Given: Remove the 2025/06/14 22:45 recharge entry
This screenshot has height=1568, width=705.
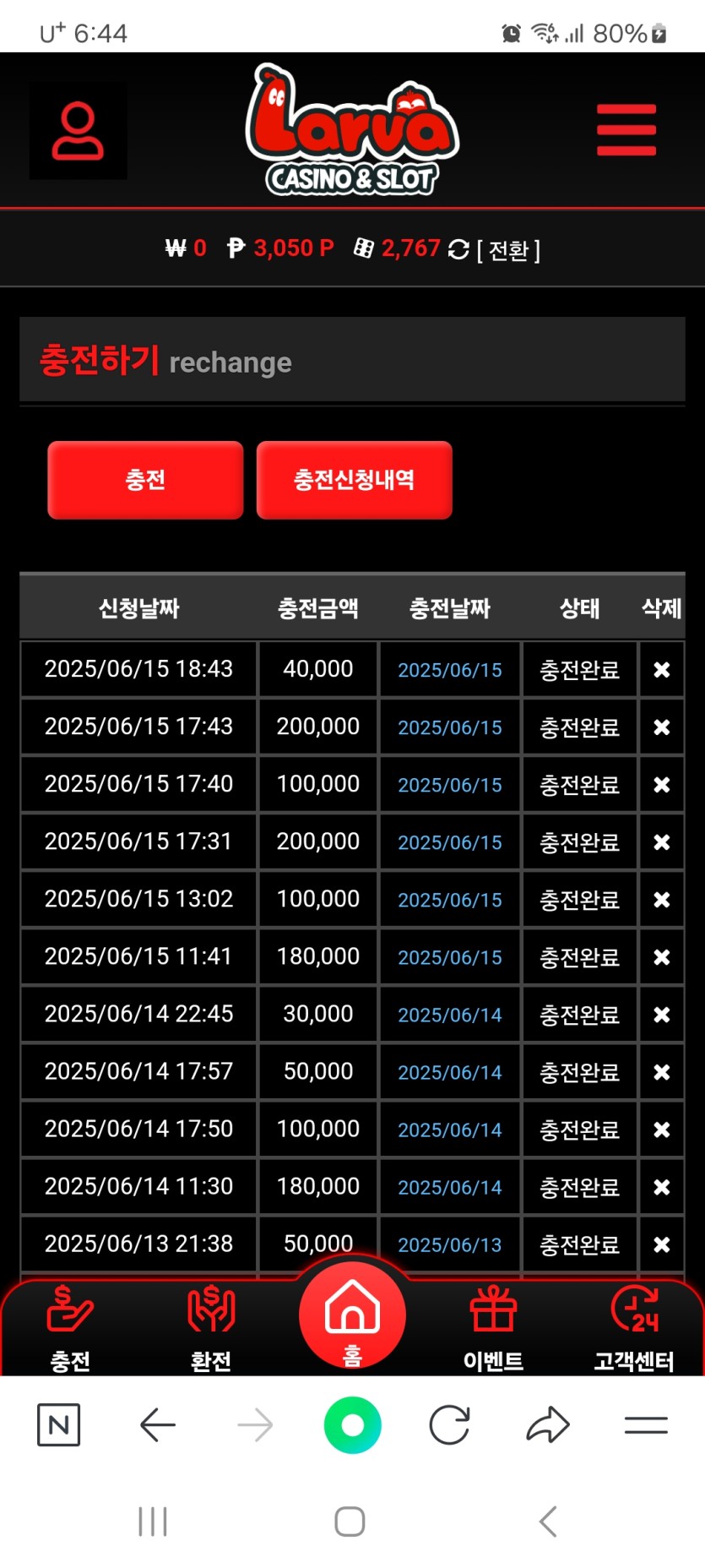Looking at the screenshot, I should (662, 1015).
